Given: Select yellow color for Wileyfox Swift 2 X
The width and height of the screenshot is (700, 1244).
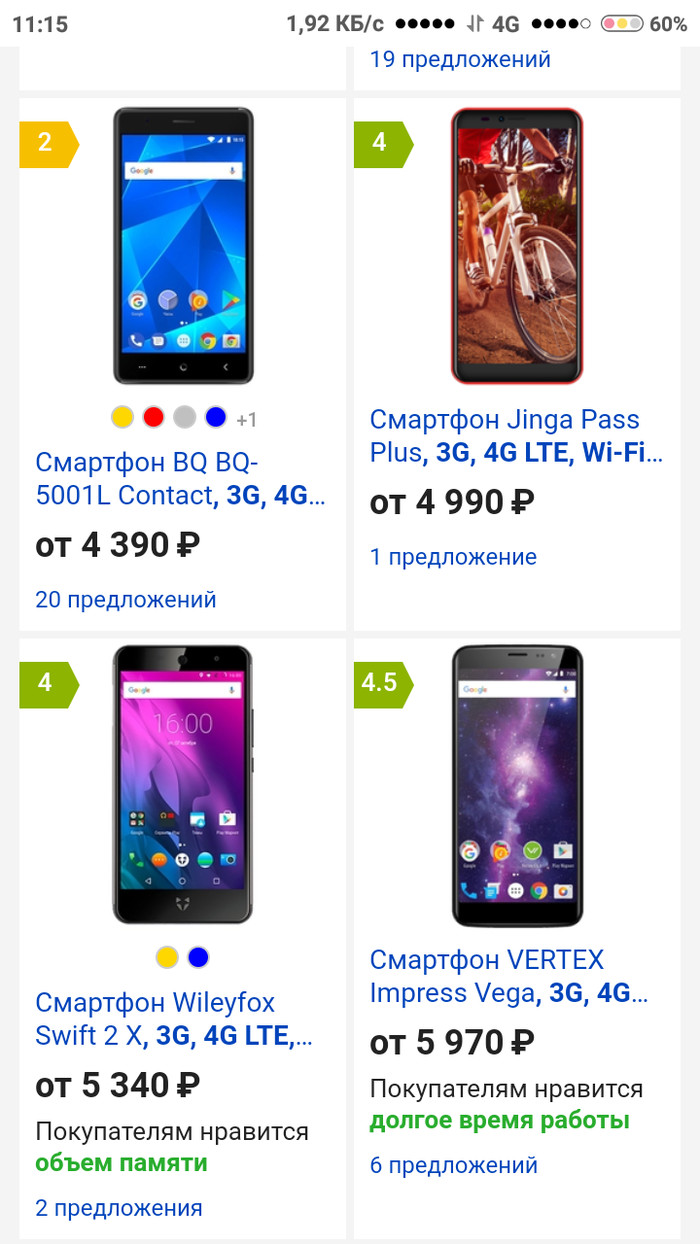Looking at the screenshot, I should tap(167, 957).
